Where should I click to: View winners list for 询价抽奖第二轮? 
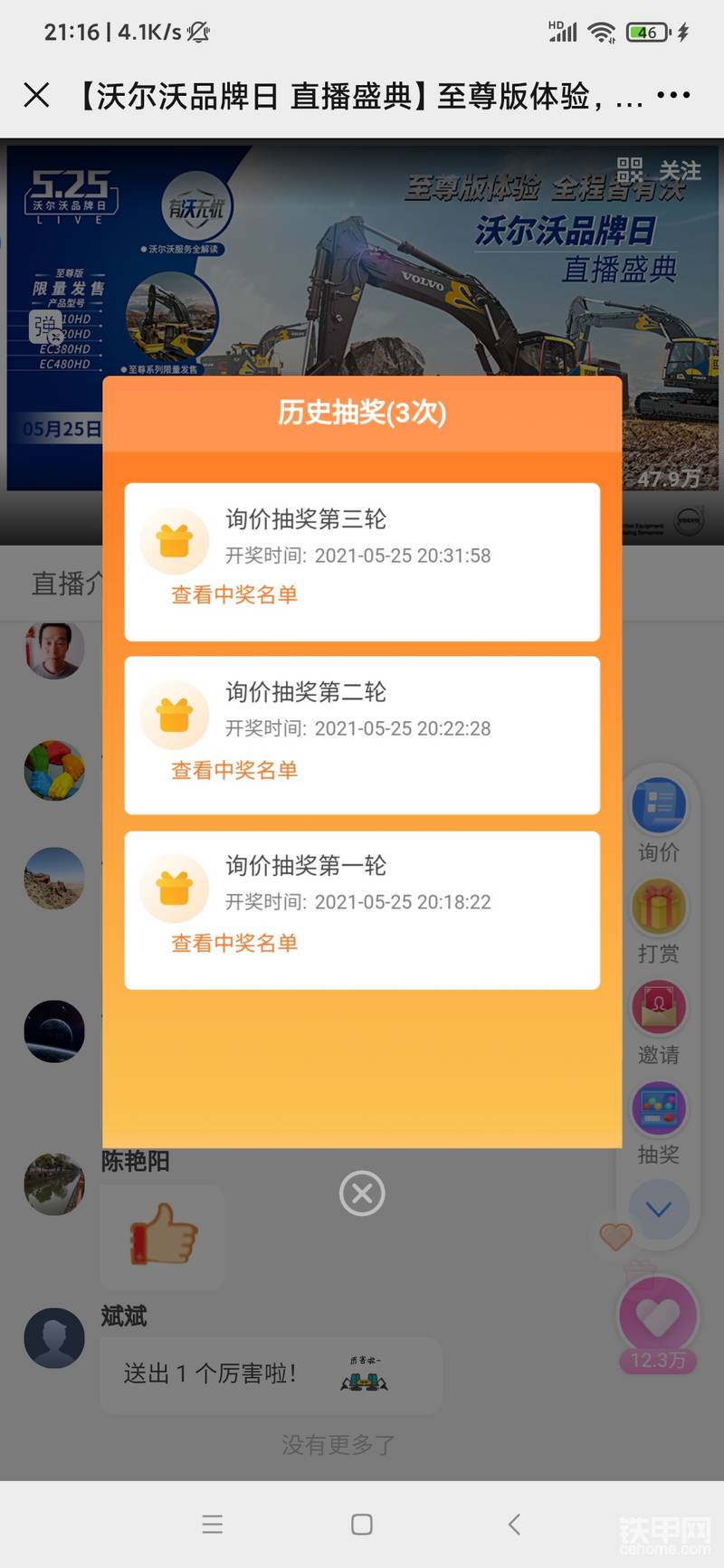234,770
